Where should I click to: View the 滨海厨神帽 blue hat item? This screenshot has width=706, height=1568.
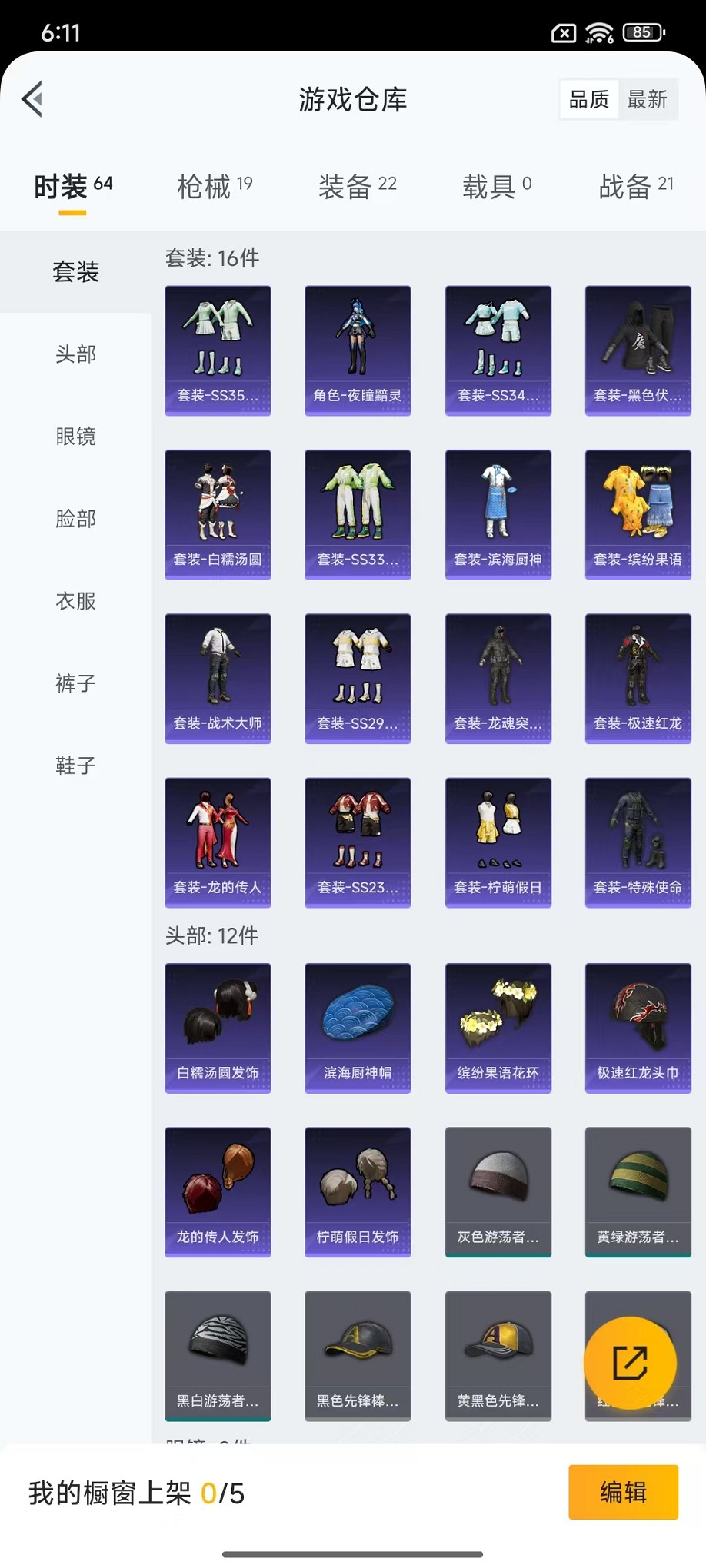[x=358, y=1028]
